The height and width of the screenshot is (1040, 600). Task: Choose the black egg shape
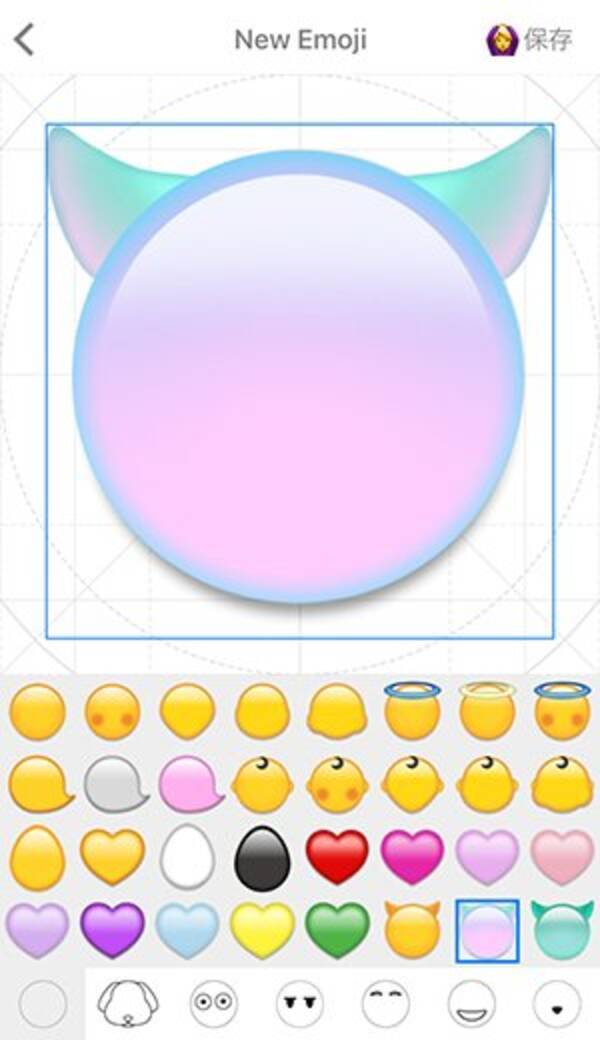pos(263,858)
